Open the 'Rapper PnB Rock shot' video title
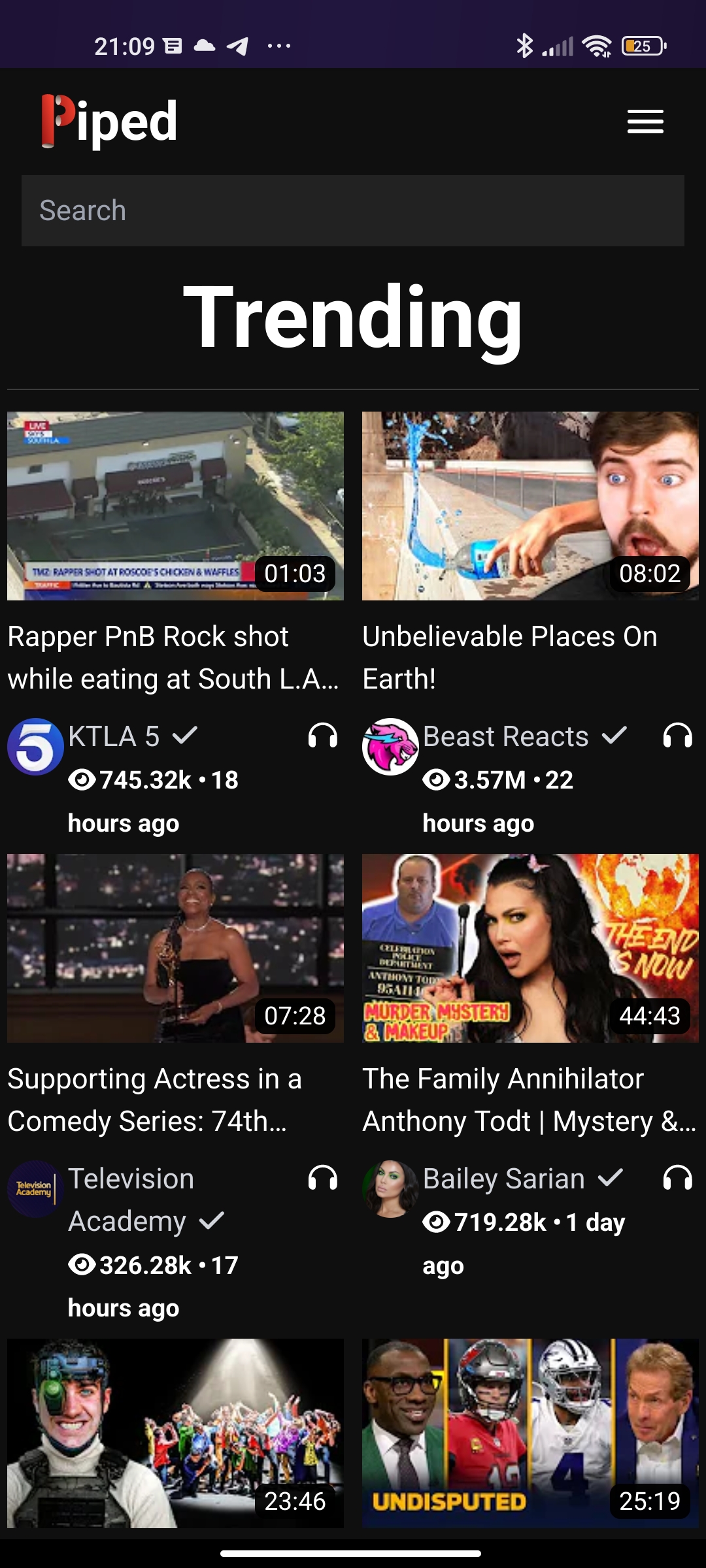This screenshot has width=706, height=1568. pos(173,657)
